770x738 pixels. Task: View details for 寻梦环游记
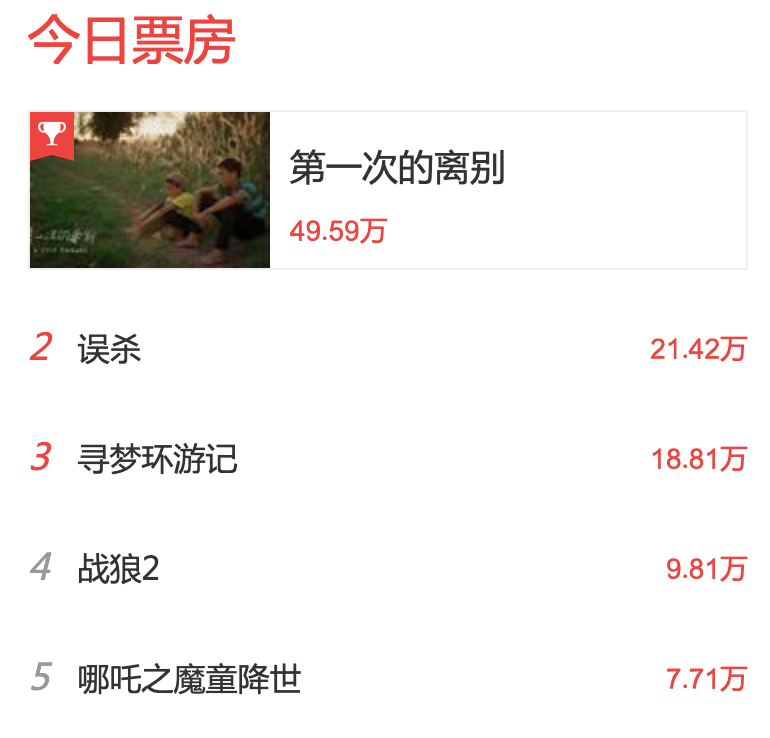coord(158,459)
